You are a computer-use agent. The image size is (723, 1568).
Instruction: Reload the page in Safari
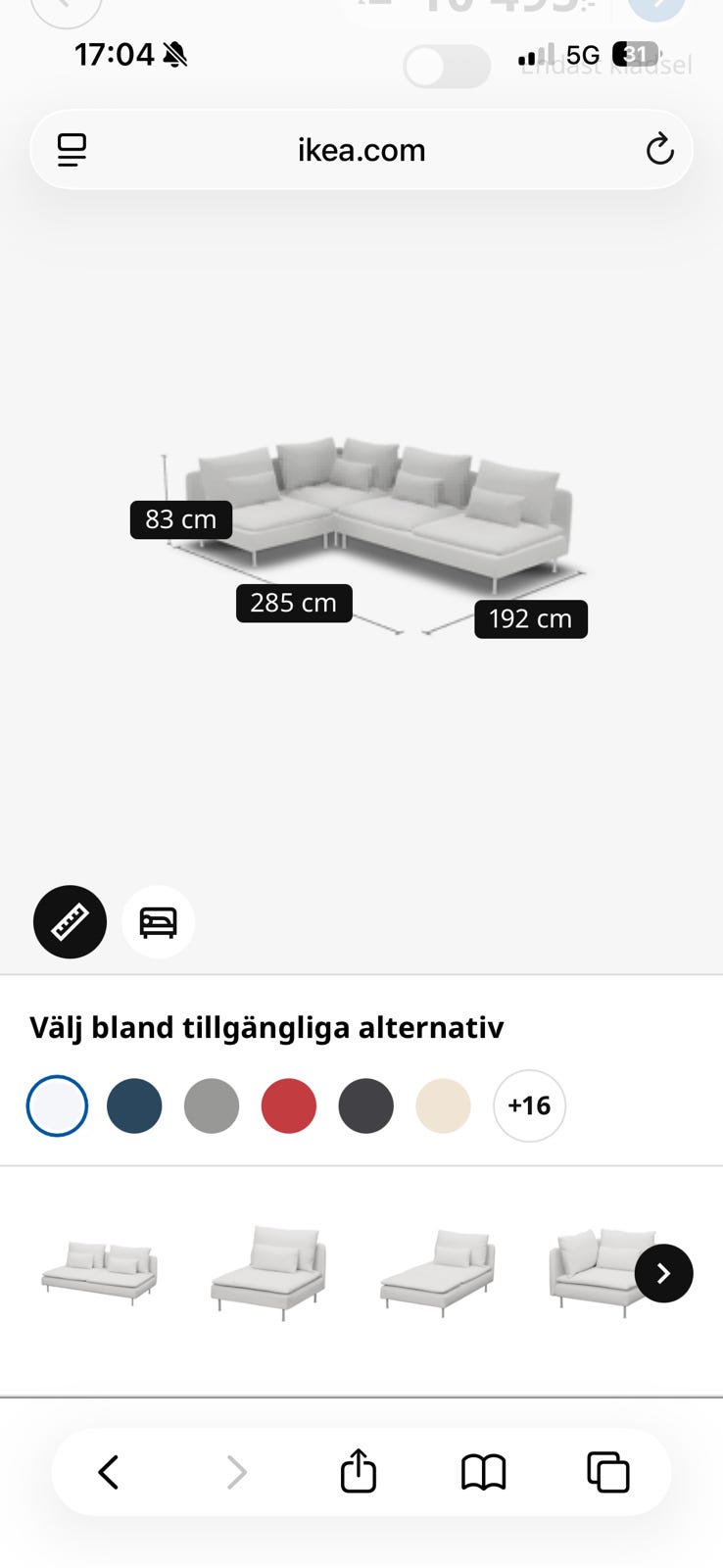click(659, 149)
